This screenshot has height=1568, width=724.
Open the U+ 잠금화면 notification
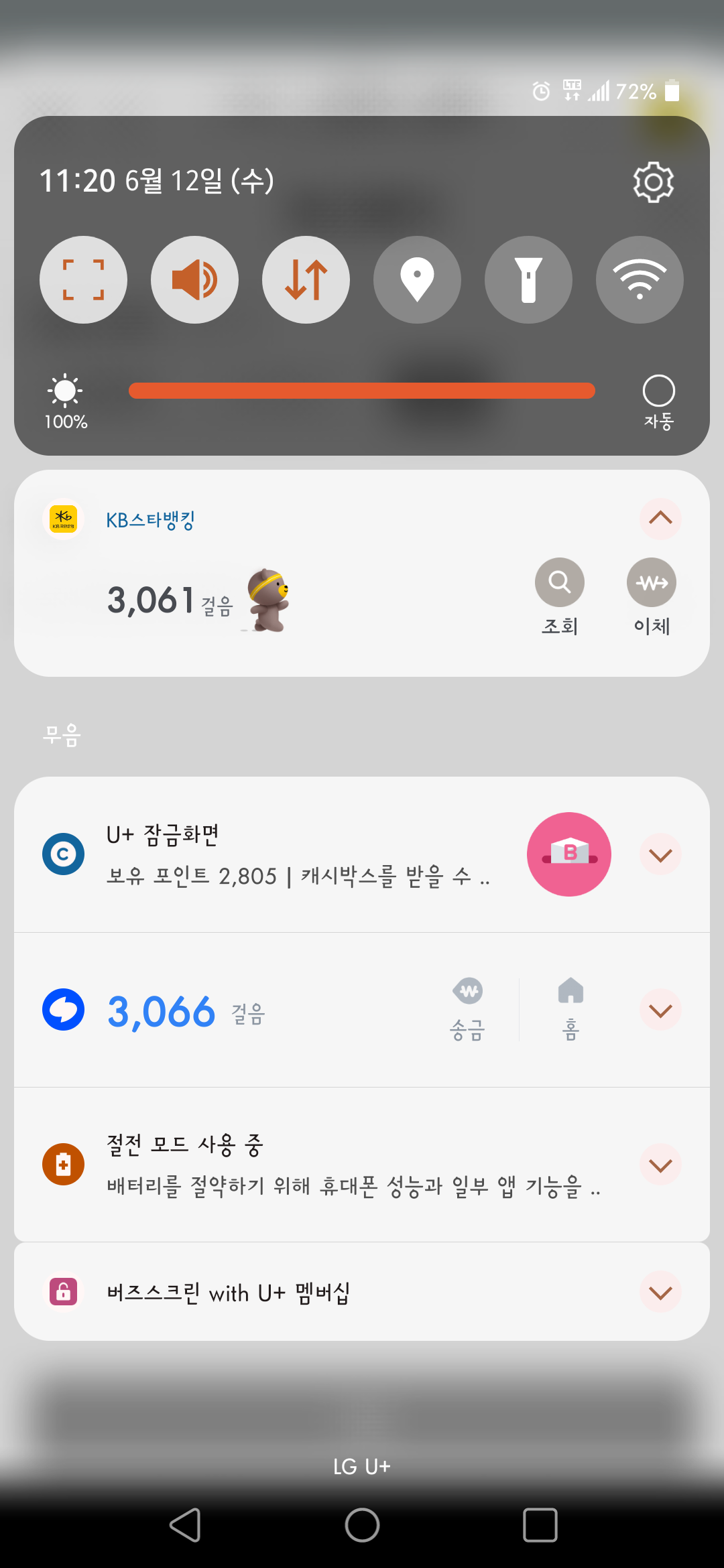click(x=295, y=854)
